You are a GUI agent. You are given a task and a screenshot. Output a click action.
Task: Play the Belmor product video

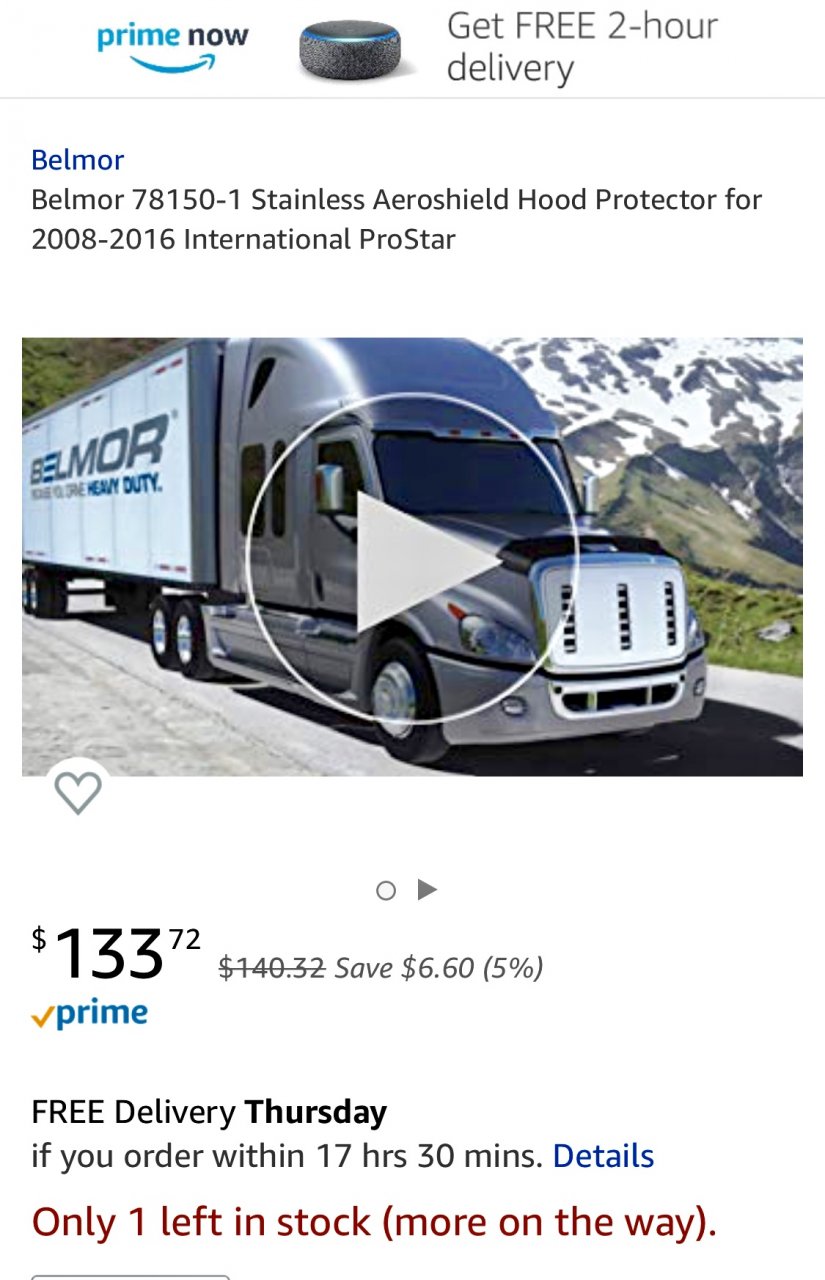pyautogui.click(x=412, y=557)
